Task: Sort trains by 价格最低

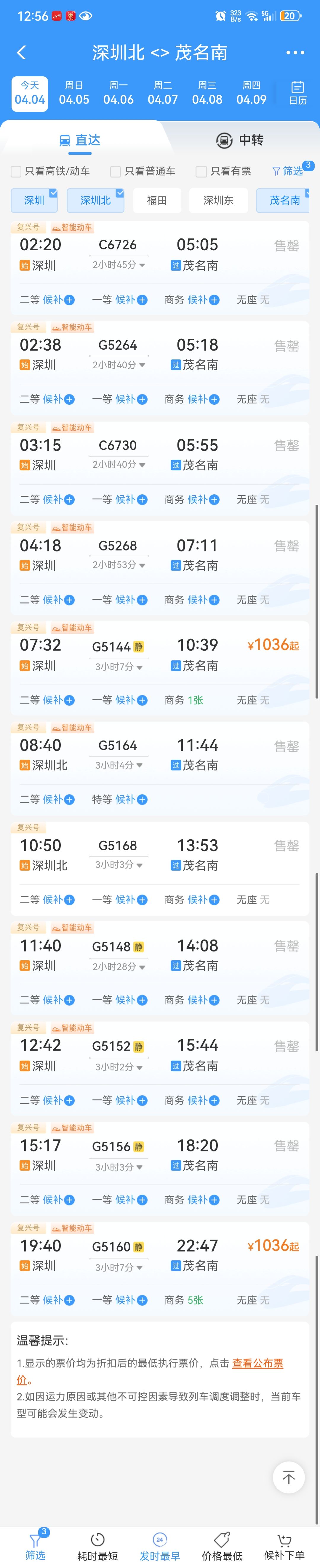Action: tap(222, 1546)
